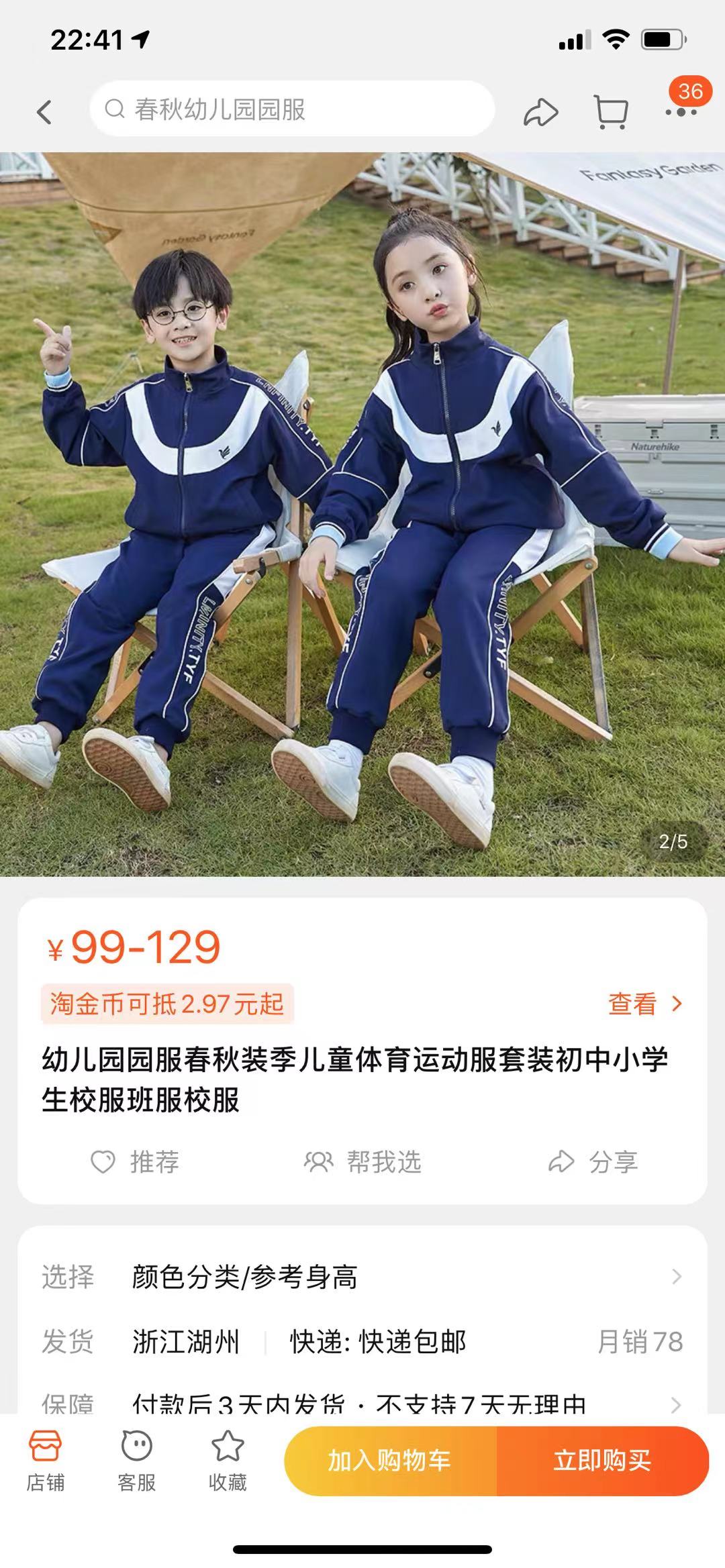The image size is (725, 1568).
Task: Share this product from the top bar
Action: (x=540, y=111)
